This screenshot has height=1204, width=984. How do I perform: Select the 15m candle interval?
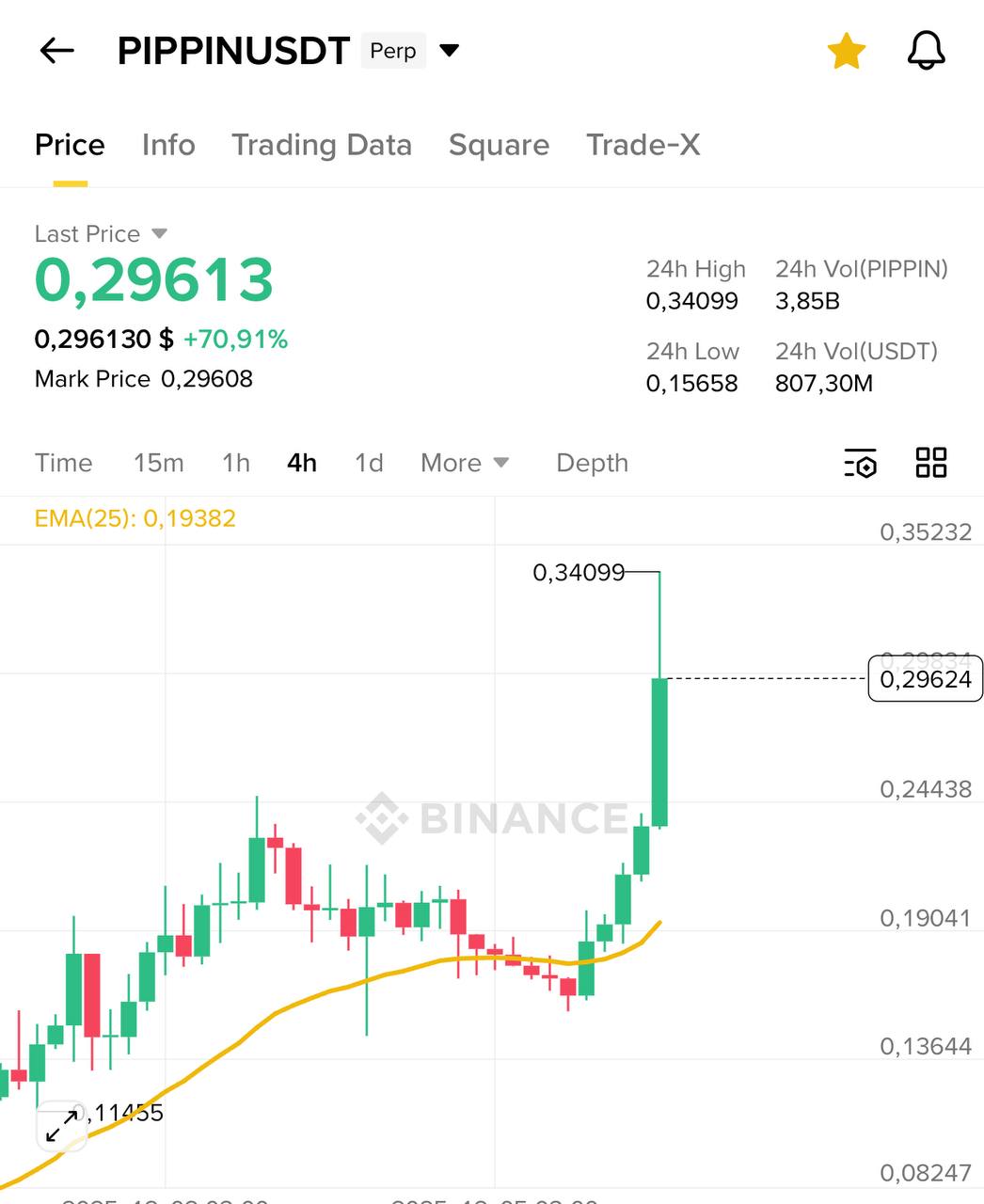pyautogui.click(x=159, y=463)
